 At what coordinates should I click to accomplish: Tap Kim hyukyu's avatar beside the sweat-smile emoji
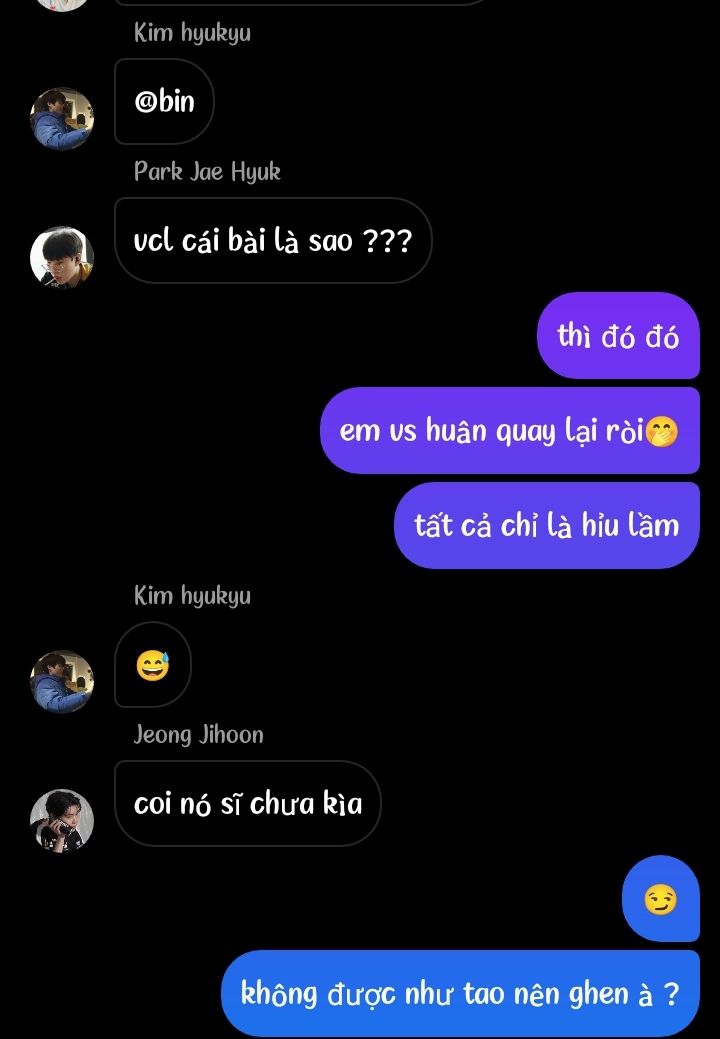tap(62, 681)
